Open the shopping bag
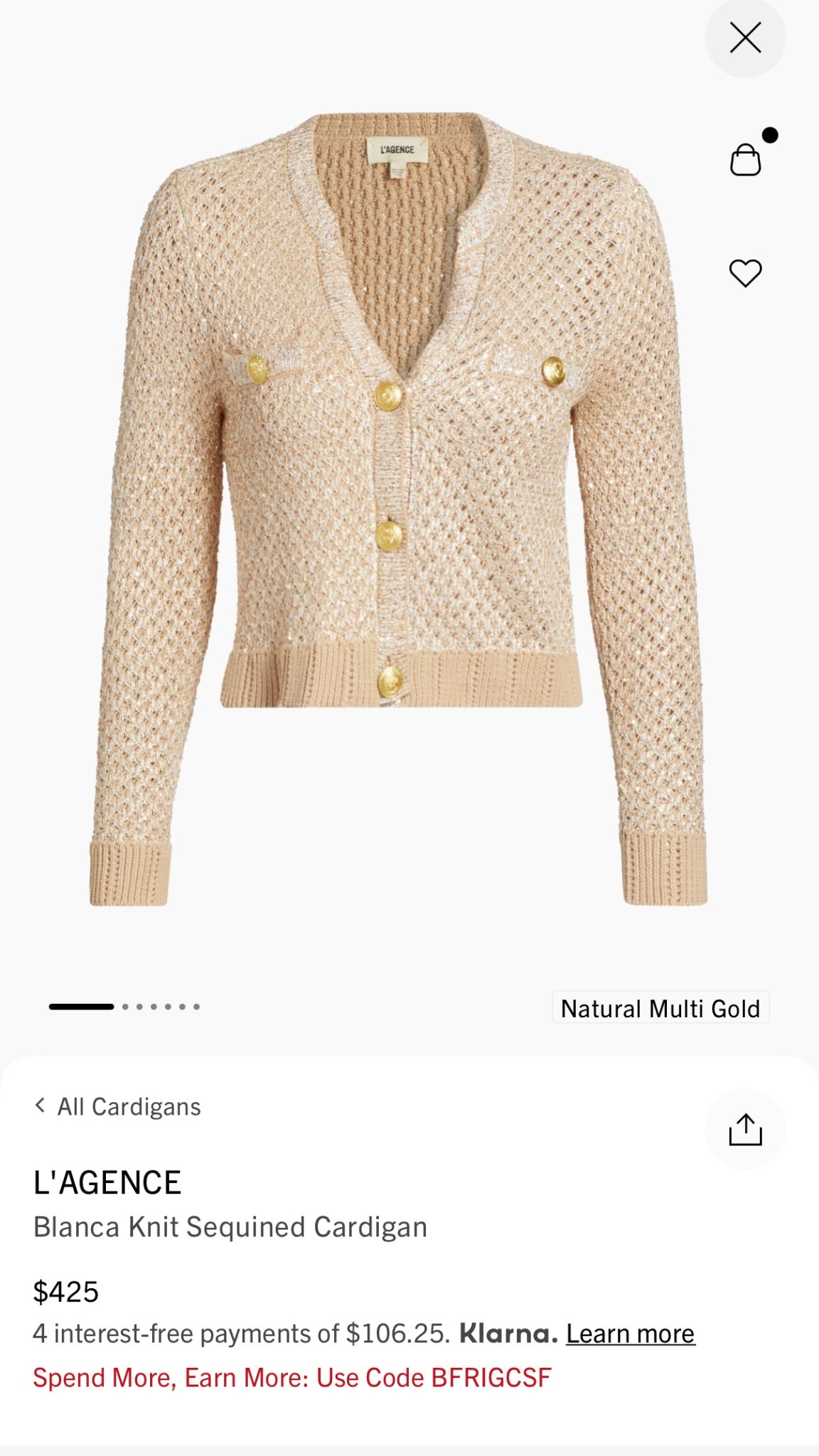The width and height of the screenshot is (819, 1456). tap(745, 159)
